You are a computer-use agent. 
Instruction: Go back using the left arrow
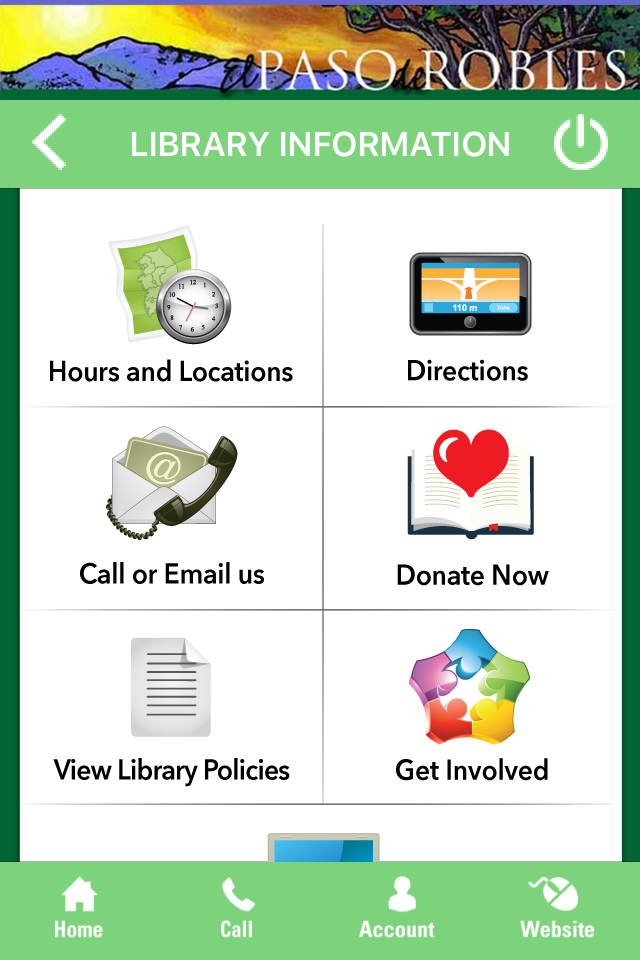pyautogui.click(x=50, y=143)
